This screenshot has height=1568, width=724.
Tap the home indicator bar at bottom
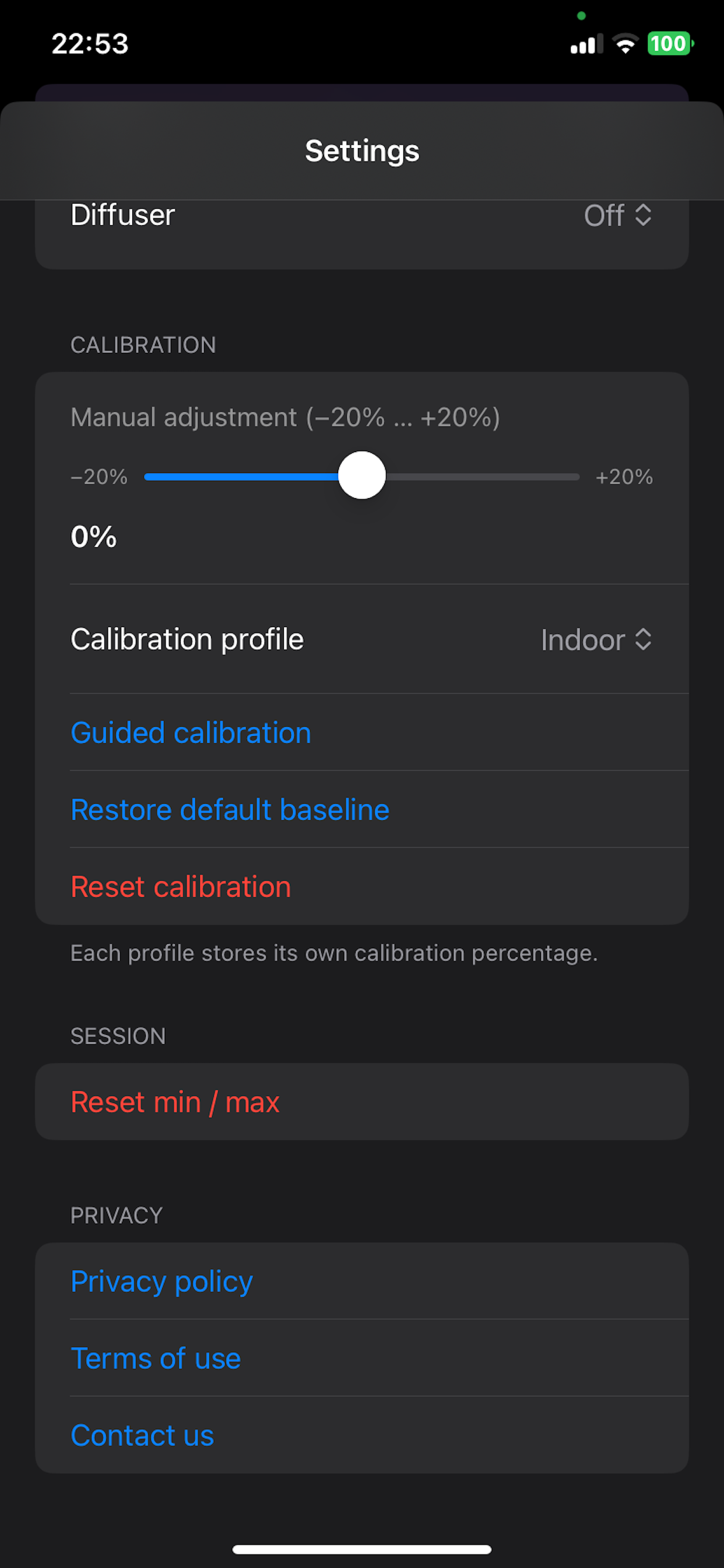(x=361, y=1549)
